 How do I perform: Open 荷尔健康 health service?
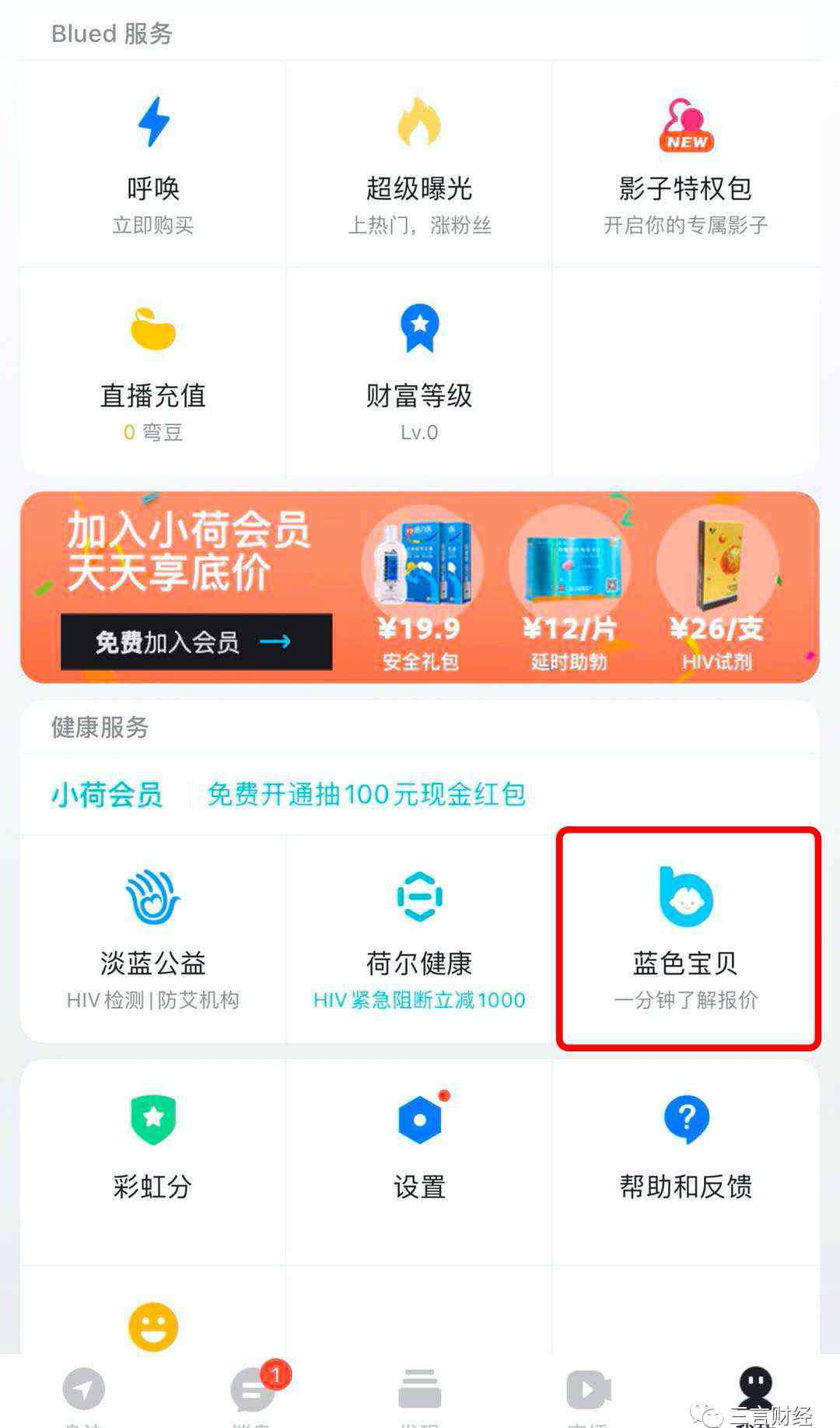[419, 939]
